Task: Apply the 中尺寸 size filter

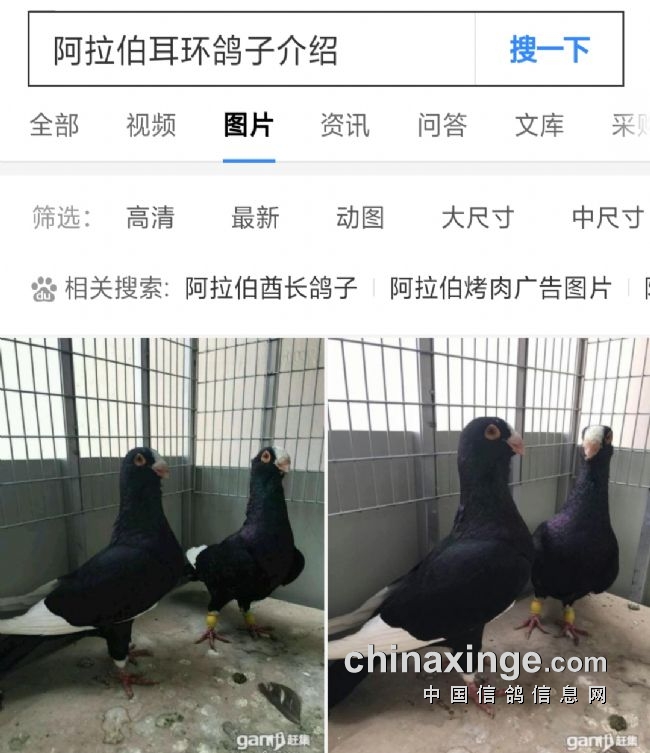Action: [x=606, y=217]
